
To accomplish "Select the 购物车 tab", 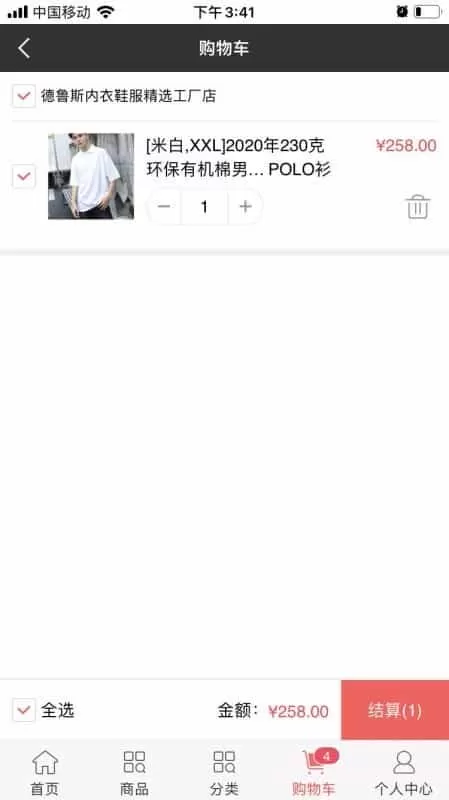I will coord(314,772).
